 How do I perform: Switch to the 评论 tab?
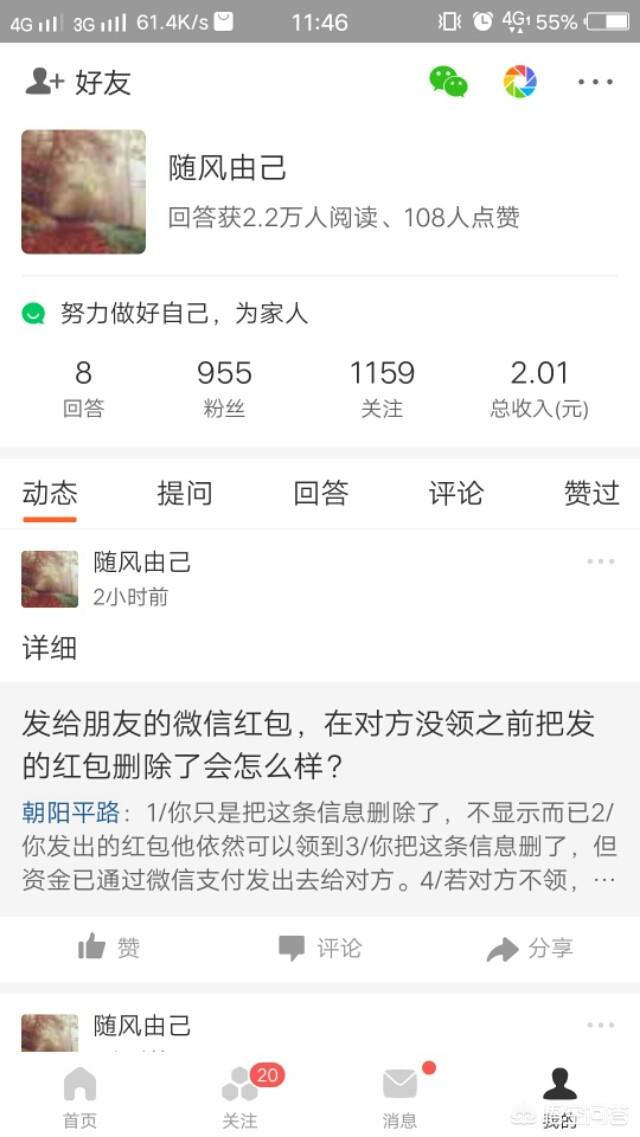(456, 494)
